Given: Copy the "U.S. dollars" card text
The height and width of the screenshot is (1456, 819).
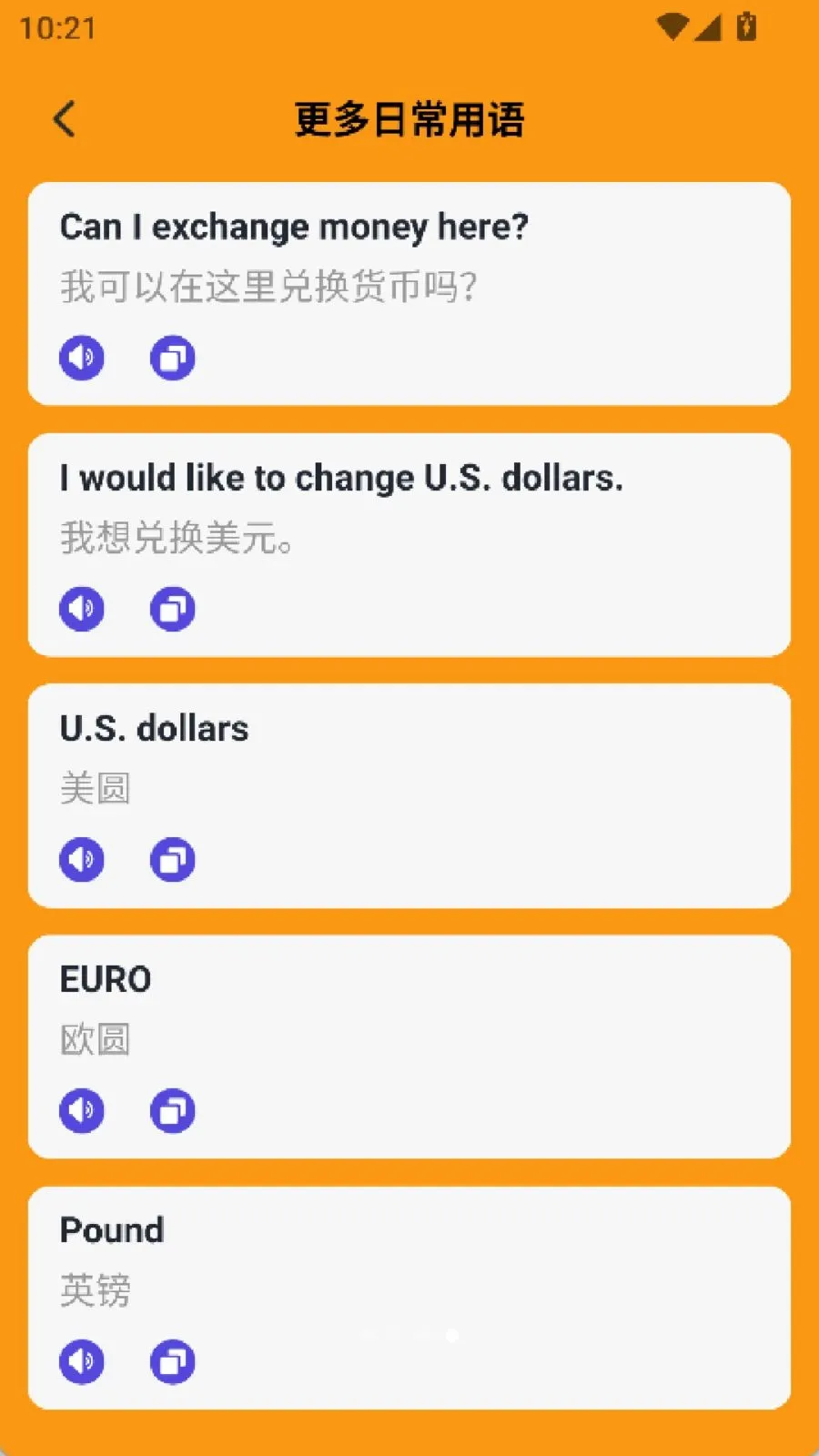Looking at the screenshot, I should point(173,860).
